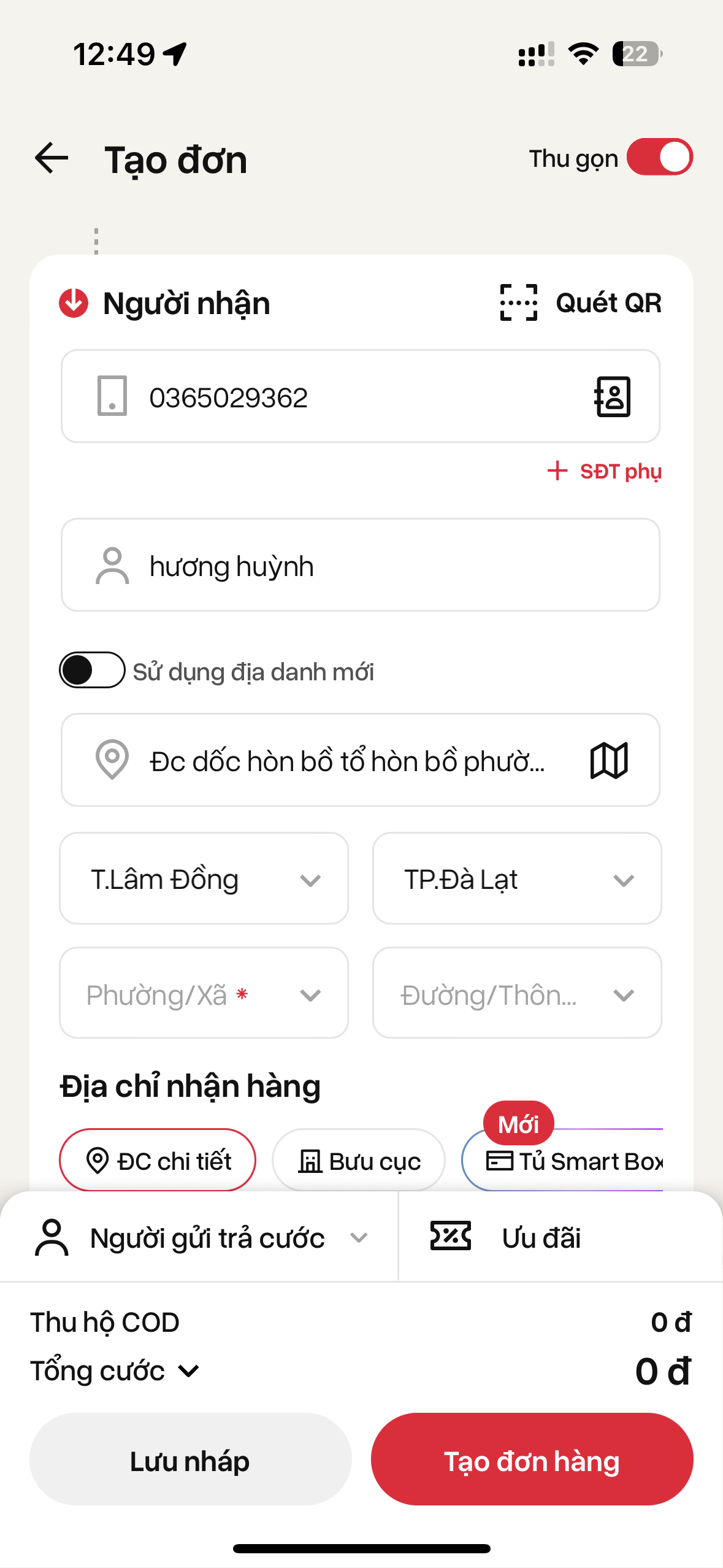Screen dimensions: 723x1568
Task: Expand the Tổng cước breakdown
Action: (x=188, y=1371)
